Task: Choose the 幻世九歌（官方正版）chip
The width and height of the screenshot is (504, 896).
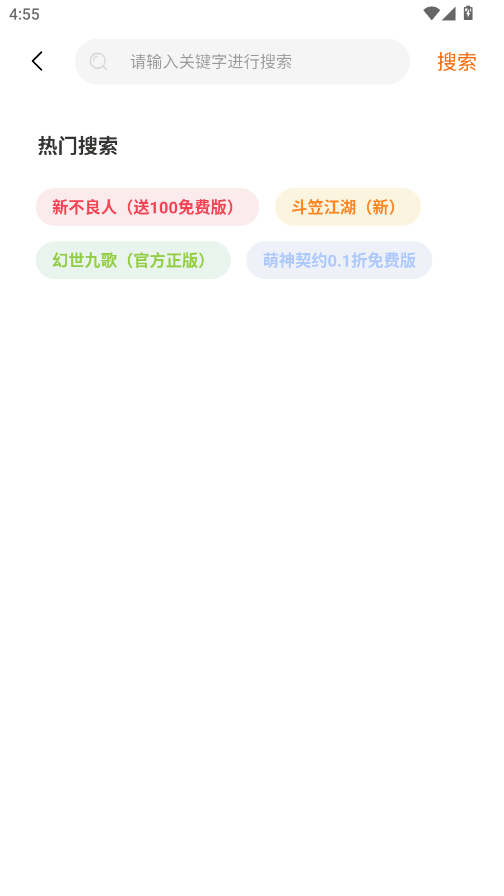Action: pyautogui.click(x=133, y=260)
